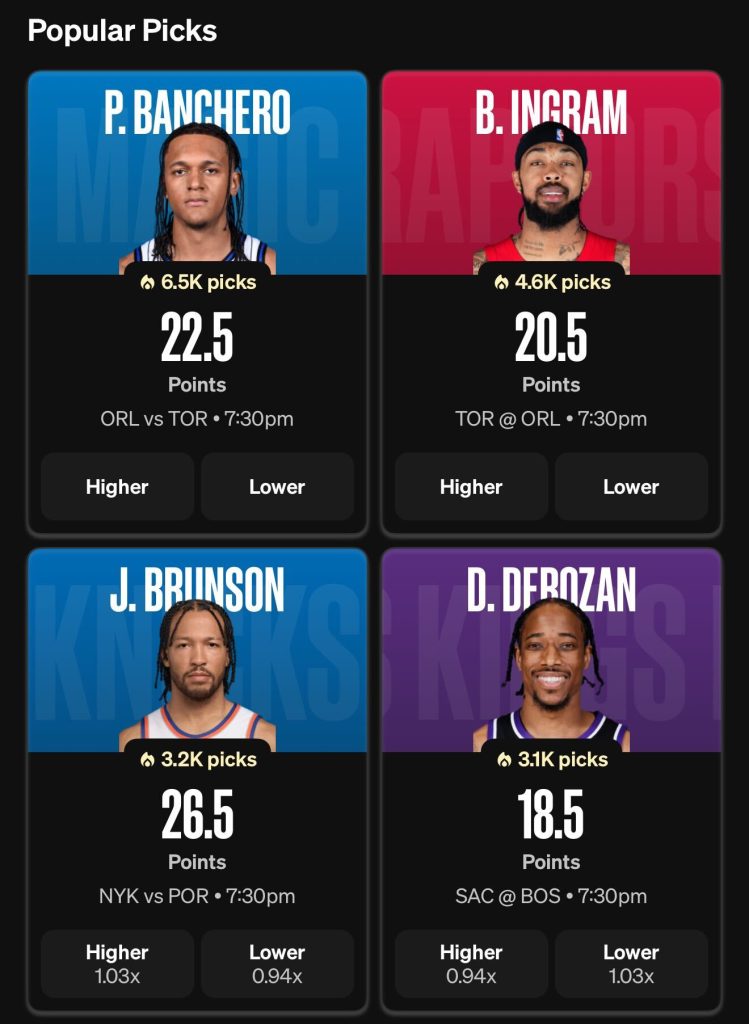Viewport: 749px width, 1024px height.
Task: View the D. DeRozan player card
Action: click(551, 655)
